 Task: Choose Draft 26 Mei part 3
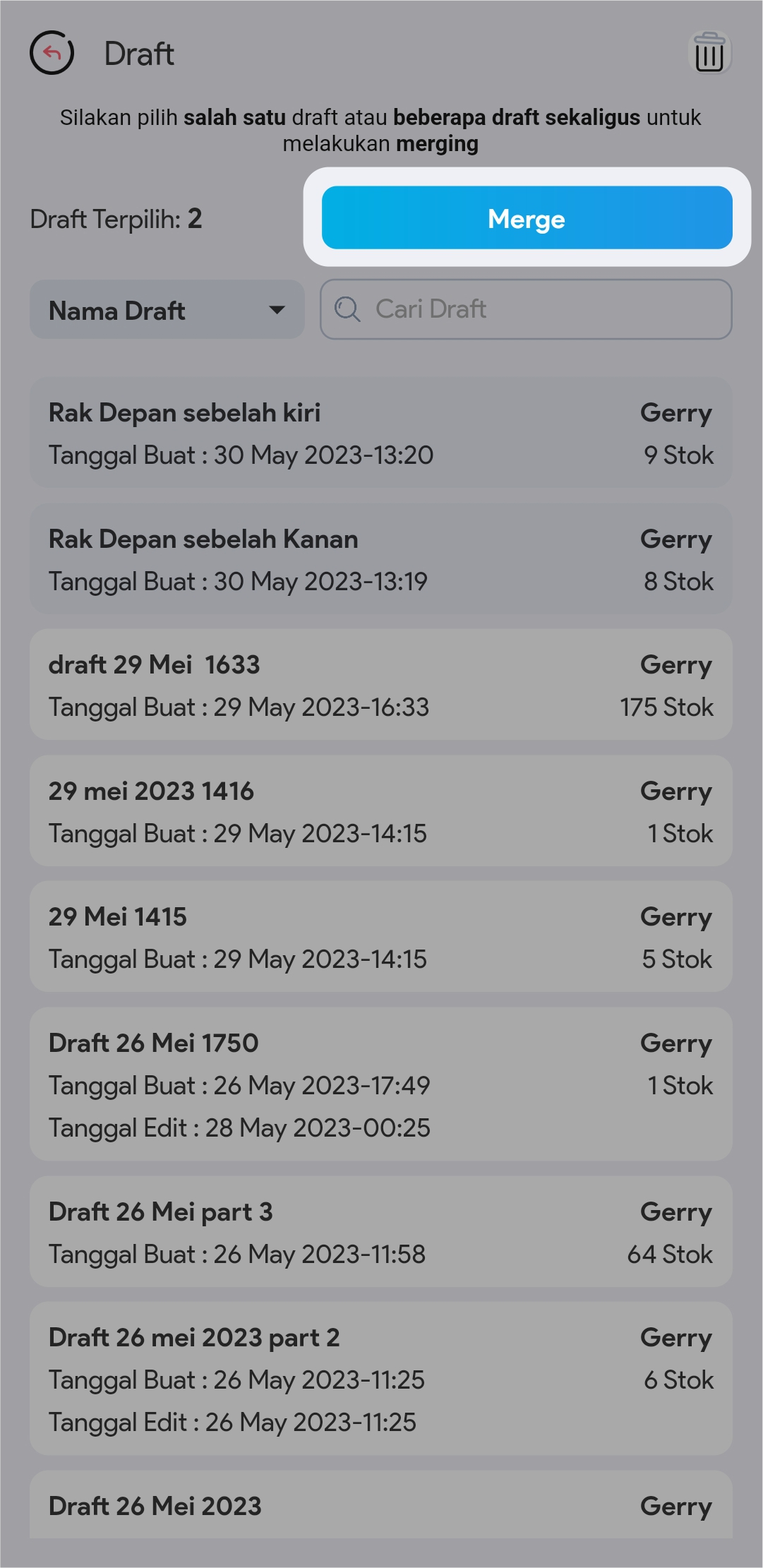coord(380,1232)
